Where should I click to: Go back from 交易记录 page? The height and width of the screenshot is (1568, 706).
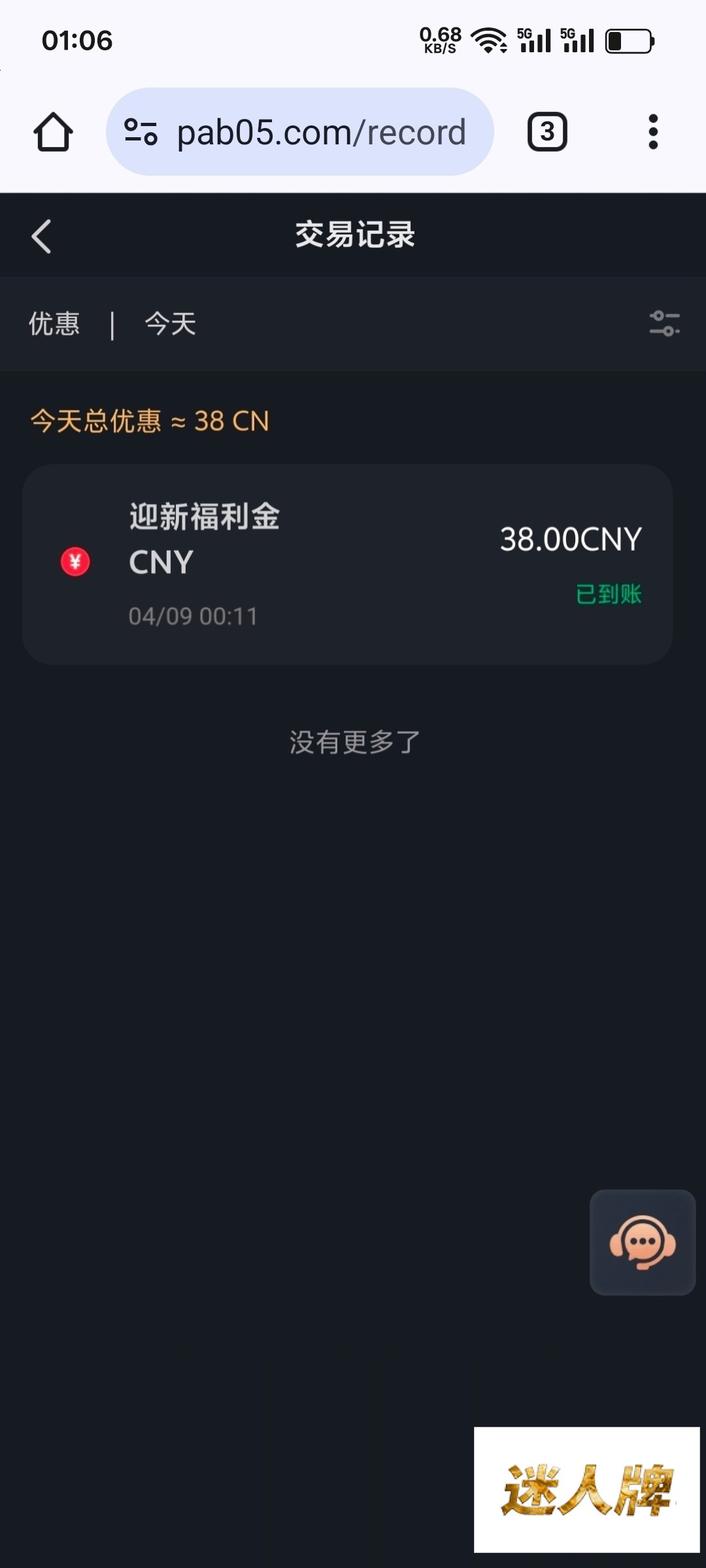pyautogui.click(x=41, y=236)
